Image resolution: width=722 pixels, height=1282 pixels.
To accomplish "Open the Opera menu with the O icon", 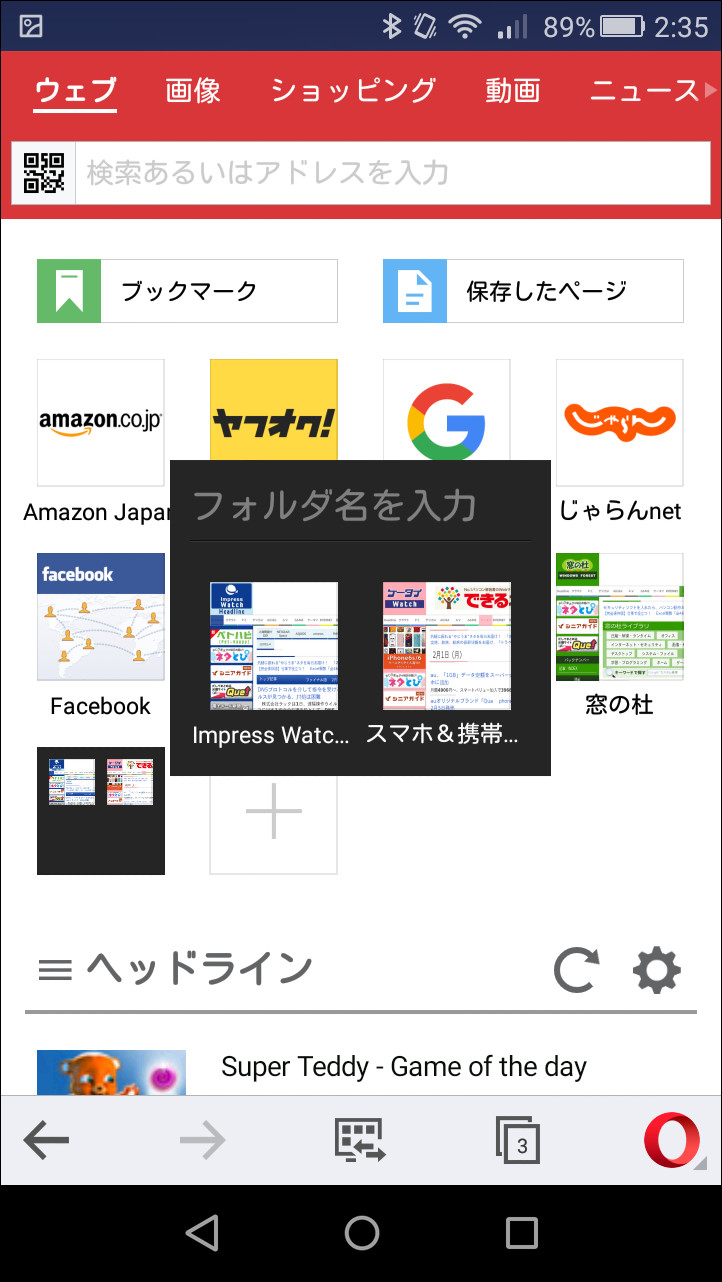I will tap(671, 1138).
